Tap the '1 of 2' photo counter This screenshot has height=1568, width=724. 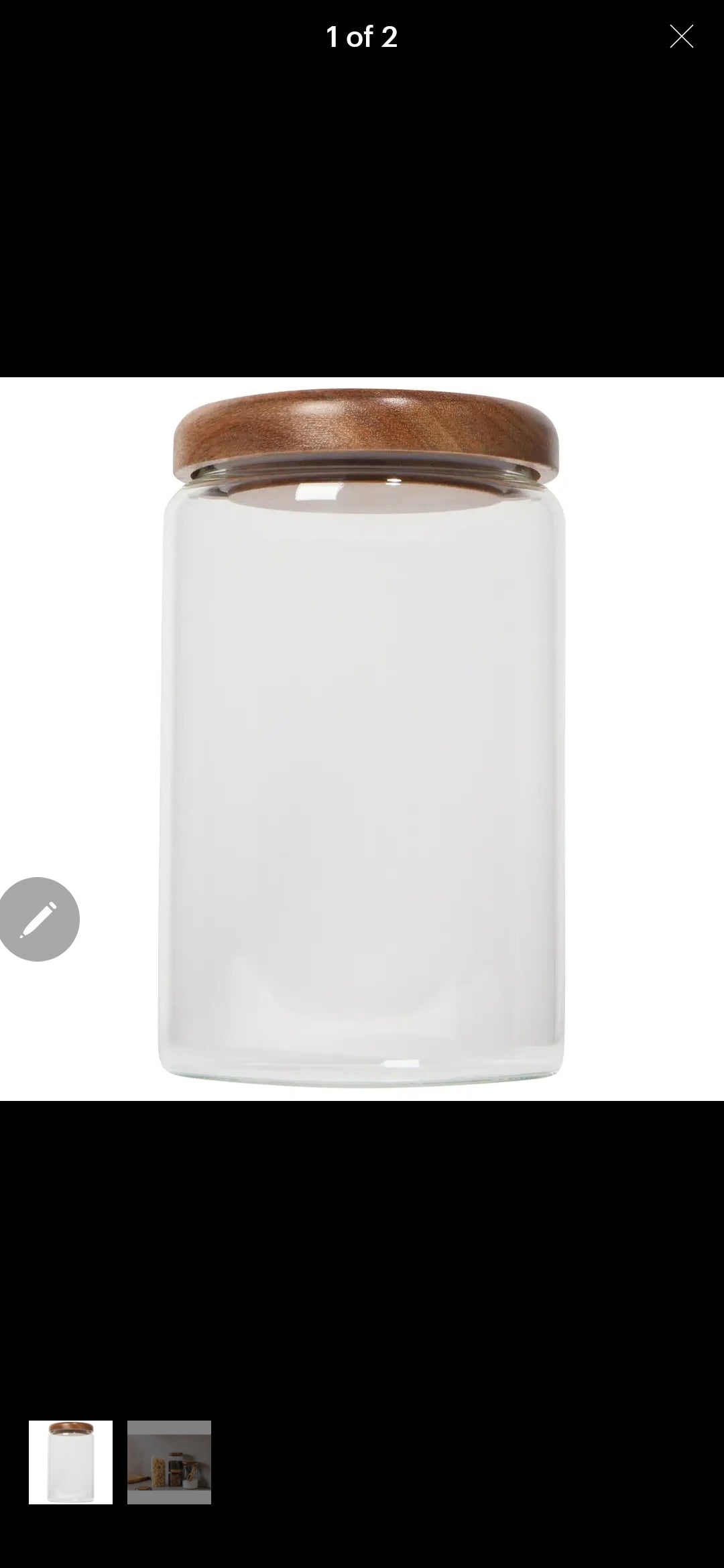point(362,37)
